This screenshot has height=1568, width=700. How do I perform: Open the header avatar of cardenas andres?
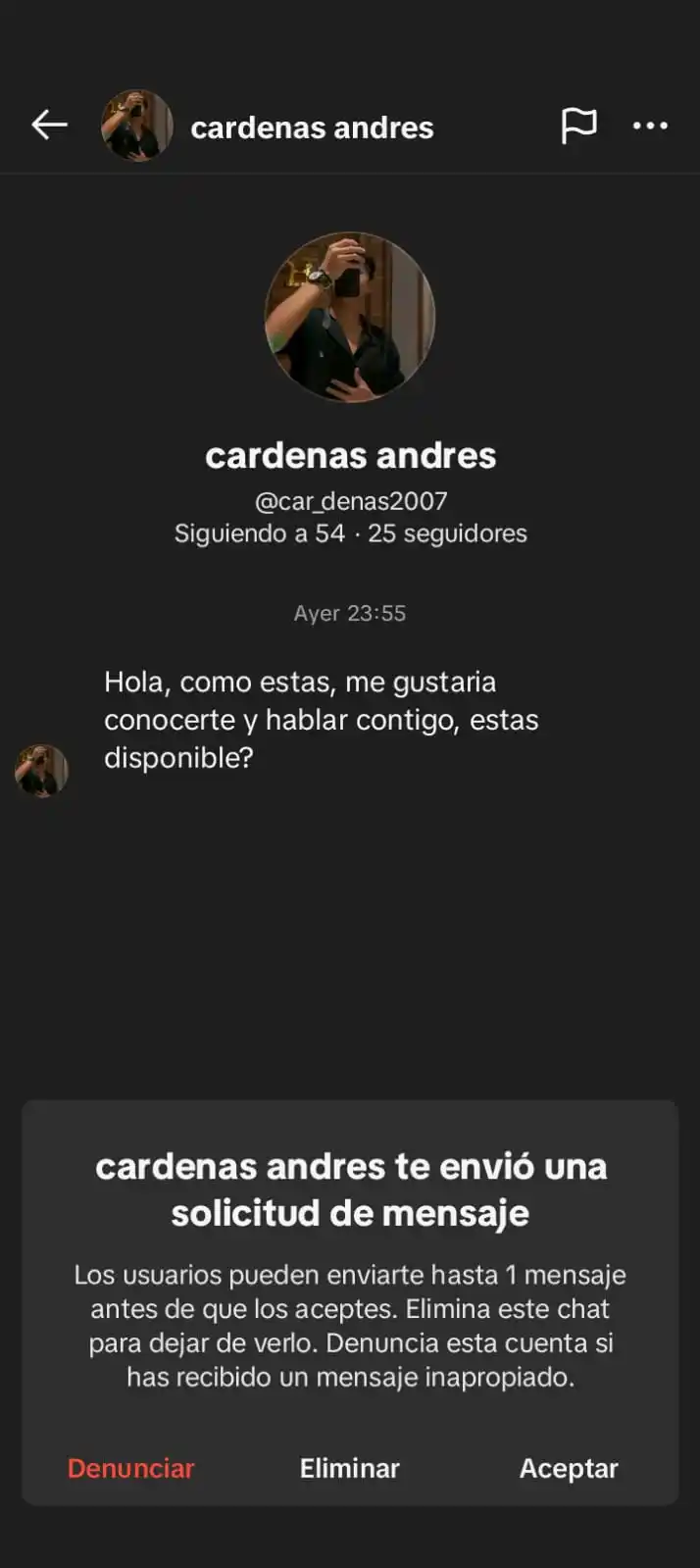pos(137,126)
